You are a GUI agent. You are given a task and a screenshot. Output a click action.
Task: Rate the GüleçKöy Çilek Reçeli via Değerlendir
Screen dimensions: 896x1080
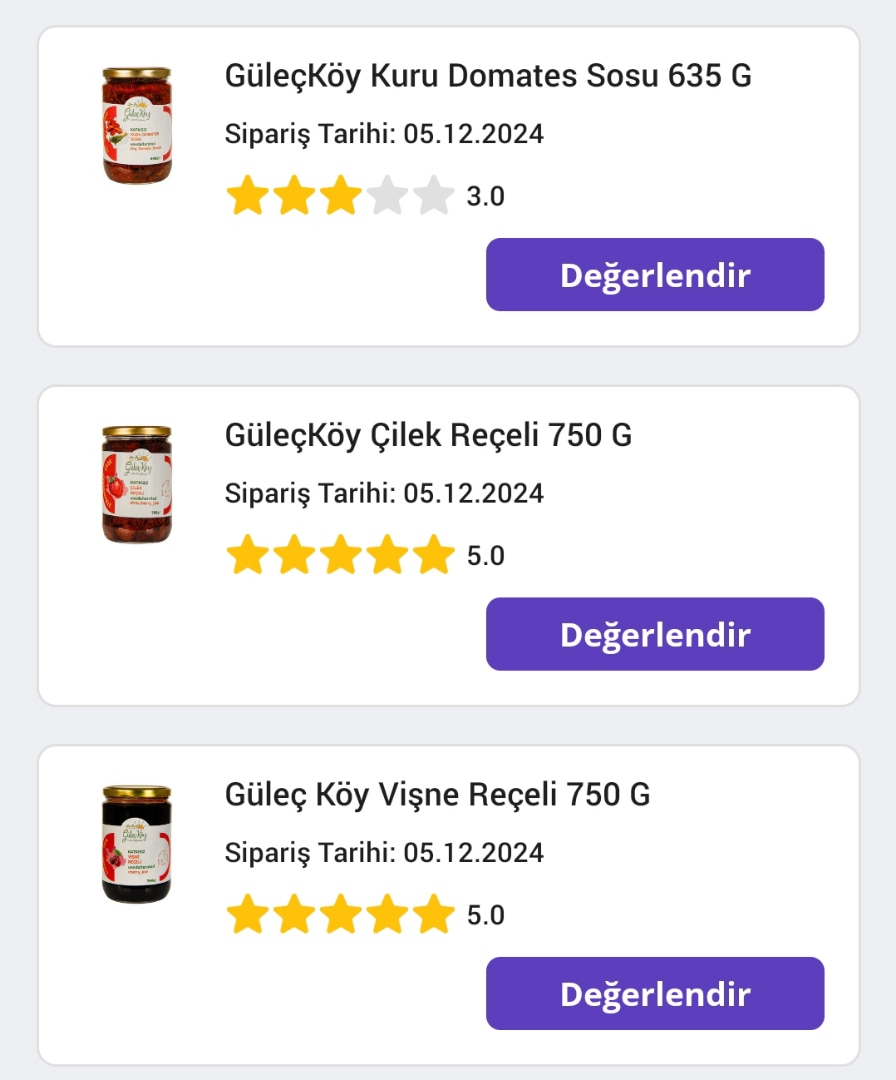(x=655, y=634)
